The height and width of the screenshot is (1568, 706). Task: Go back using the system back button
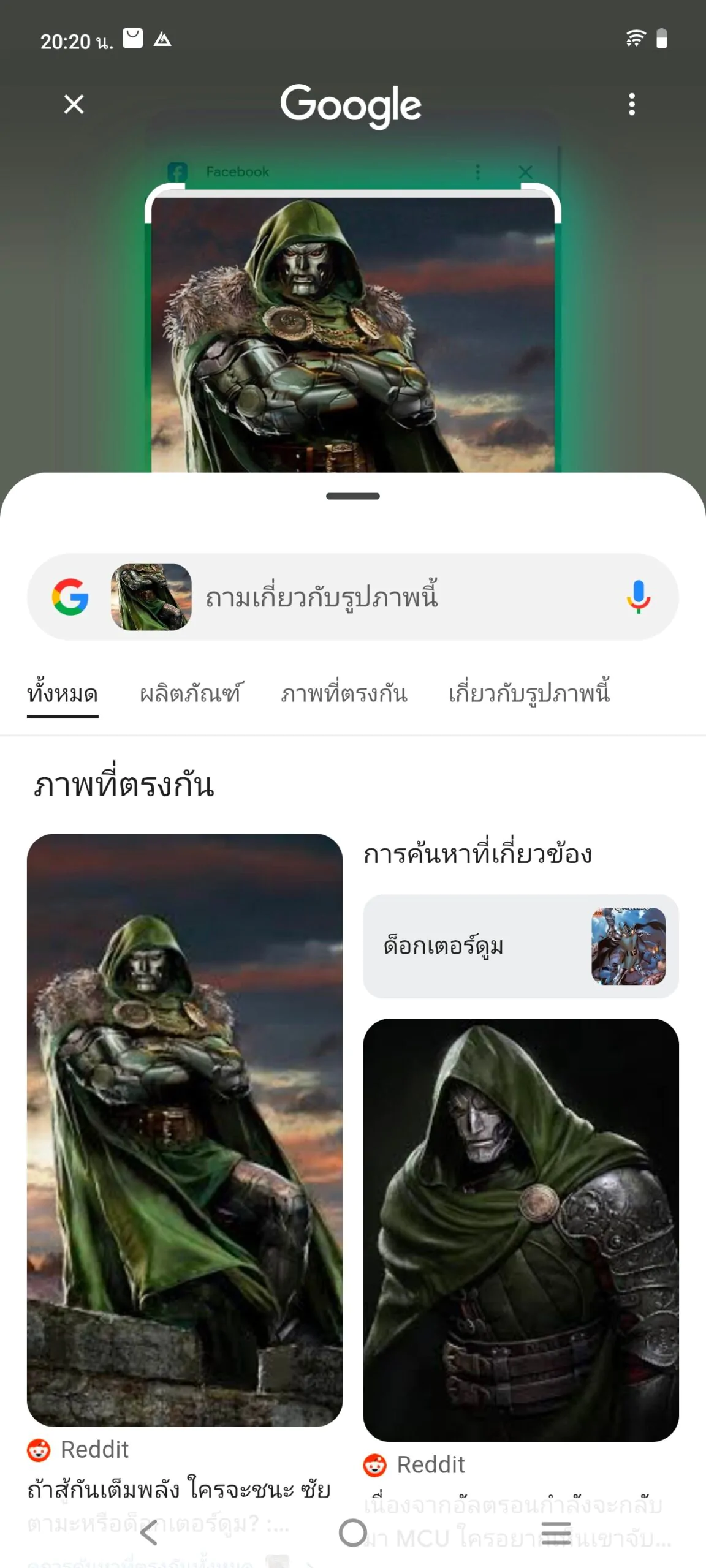pyautogui.click(x=149, y=1533)
